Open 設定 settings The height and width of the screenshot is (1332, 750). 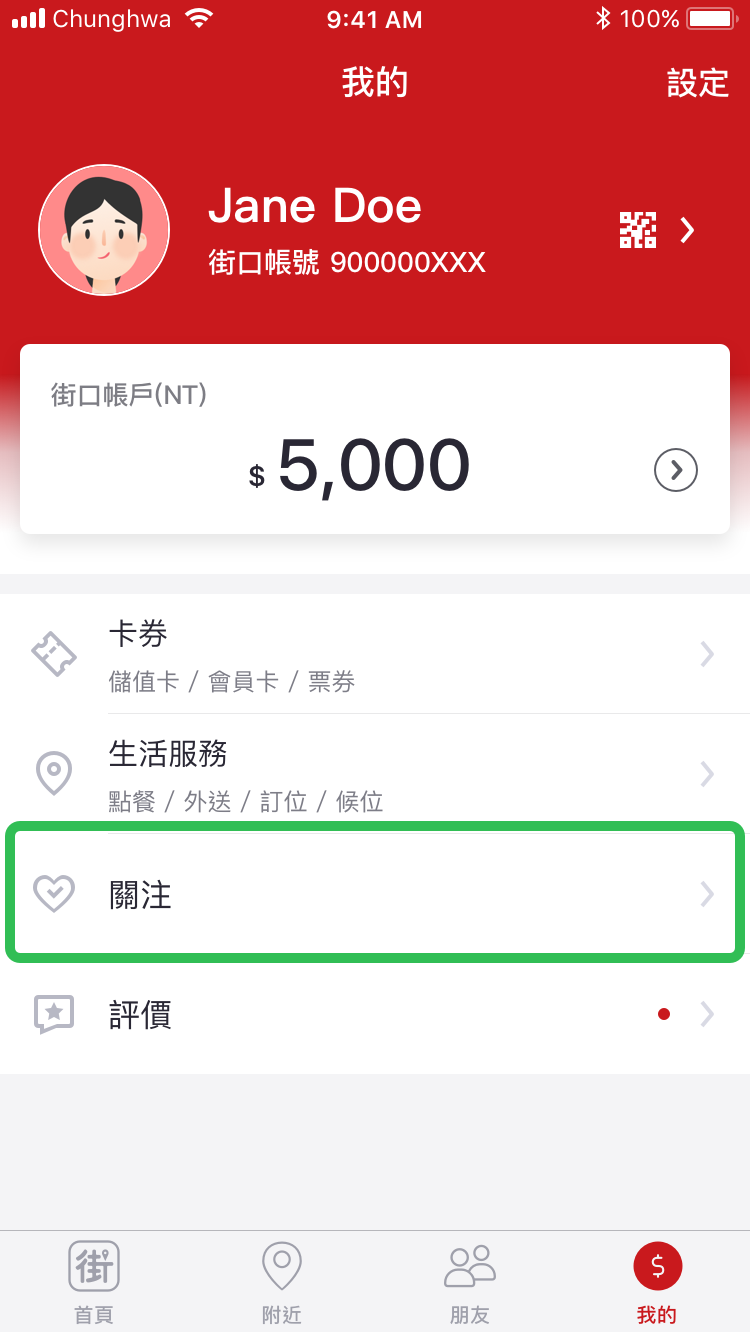tap(697, 83)
